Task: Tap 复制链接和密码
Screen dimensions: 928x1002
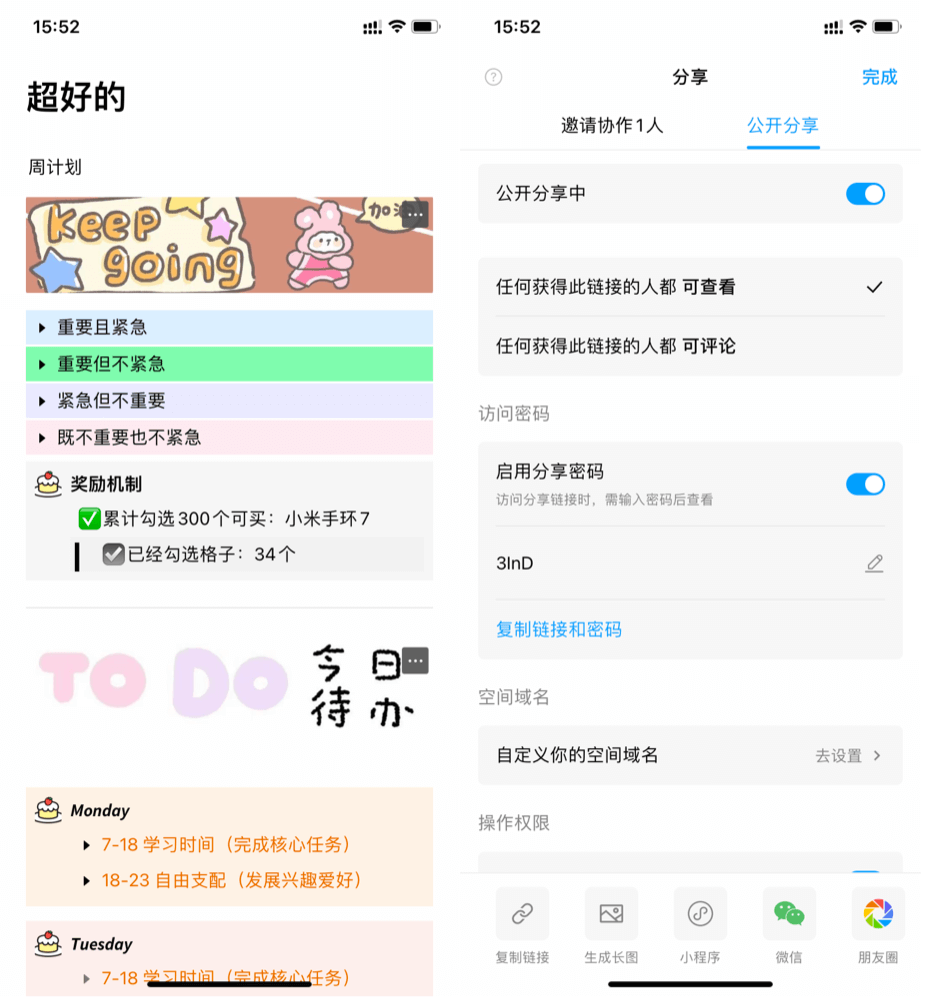Action: [x=559, y=629]
